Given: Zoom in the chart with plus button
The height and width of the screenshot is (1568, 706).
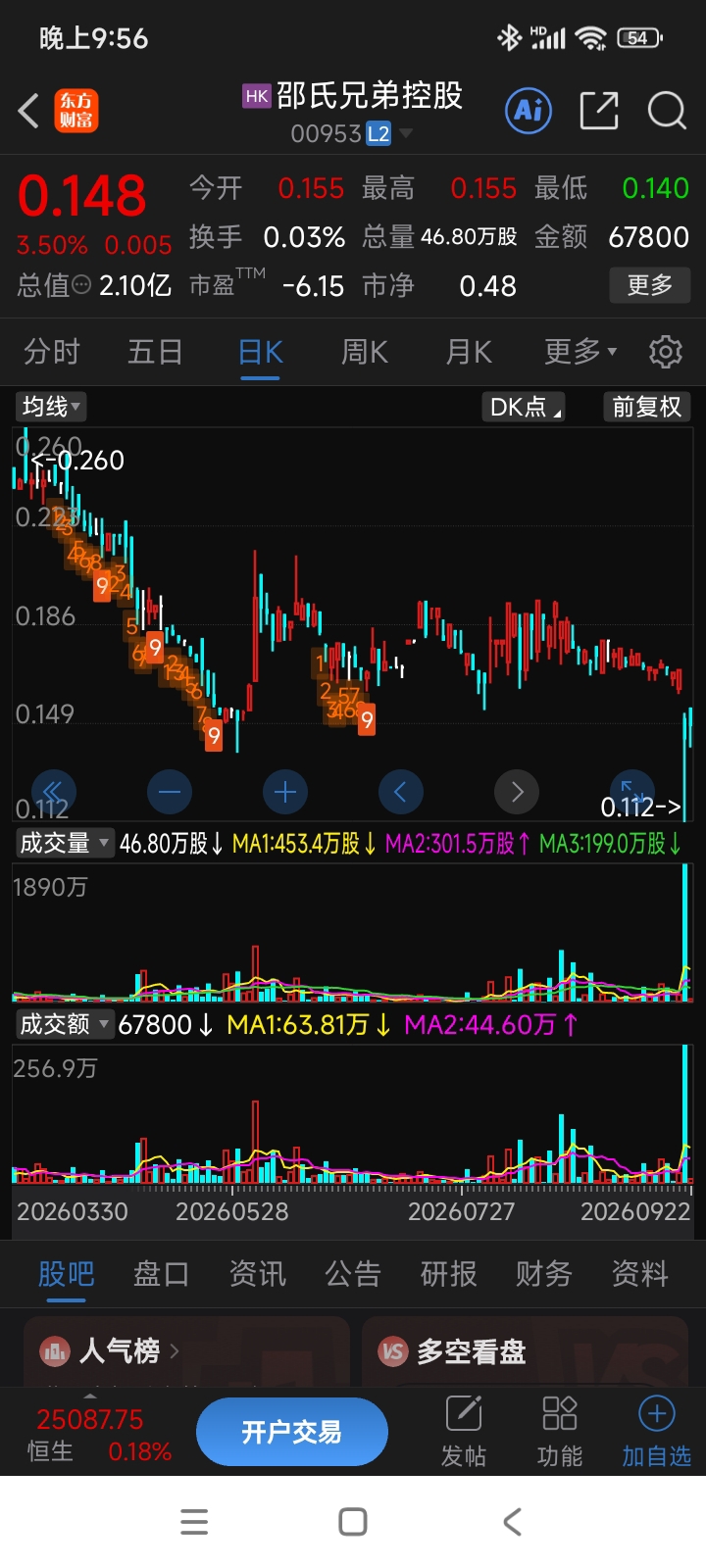Looking at the screenshot, I should 285,792.
